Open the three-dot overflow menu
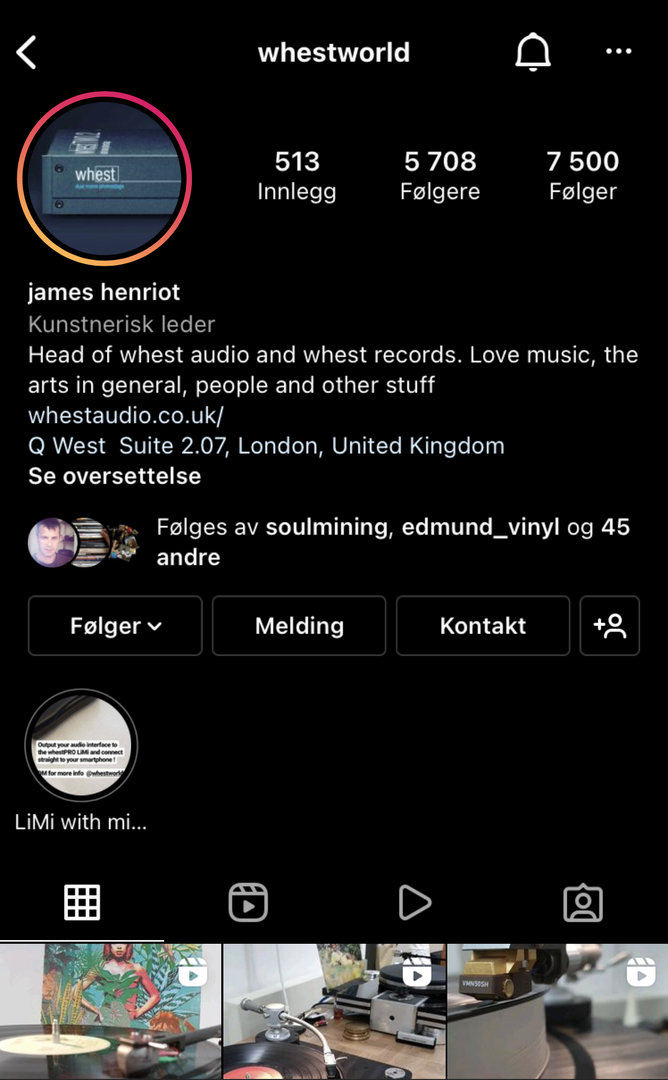668x1080 pixels. [619, 53]
